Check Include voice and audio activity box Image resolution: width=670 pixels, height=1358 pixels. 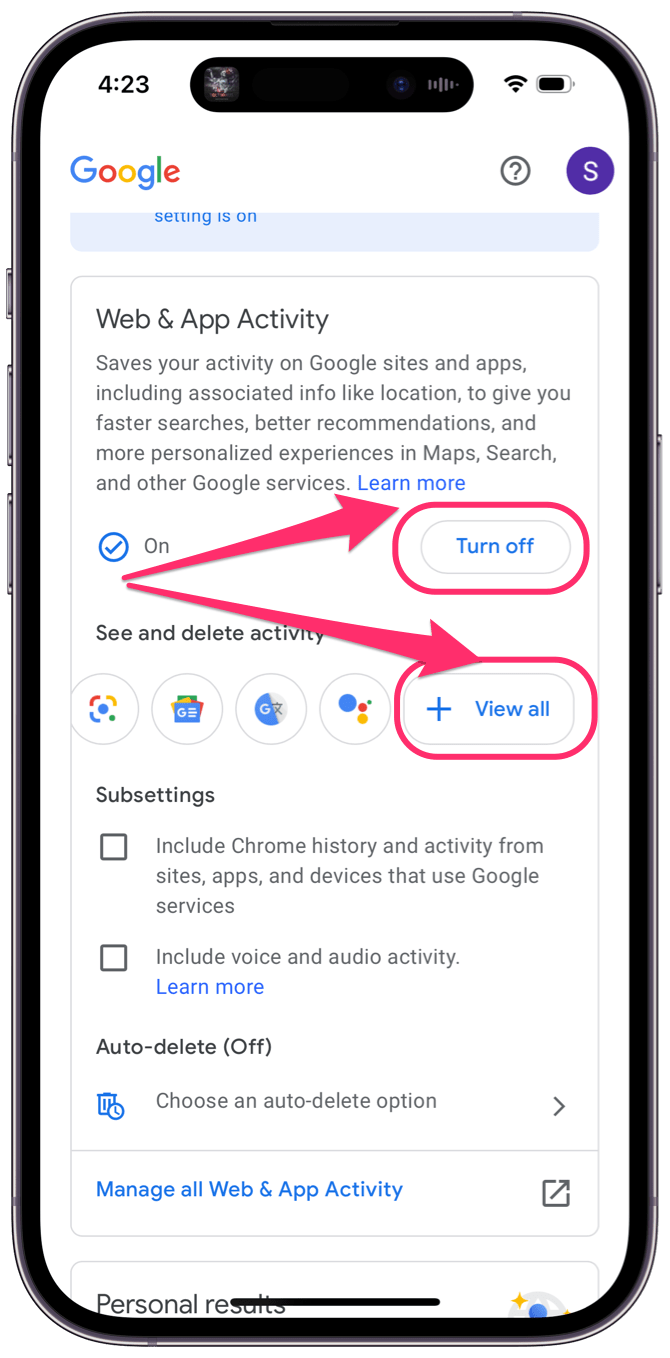[x=114, y=958]
